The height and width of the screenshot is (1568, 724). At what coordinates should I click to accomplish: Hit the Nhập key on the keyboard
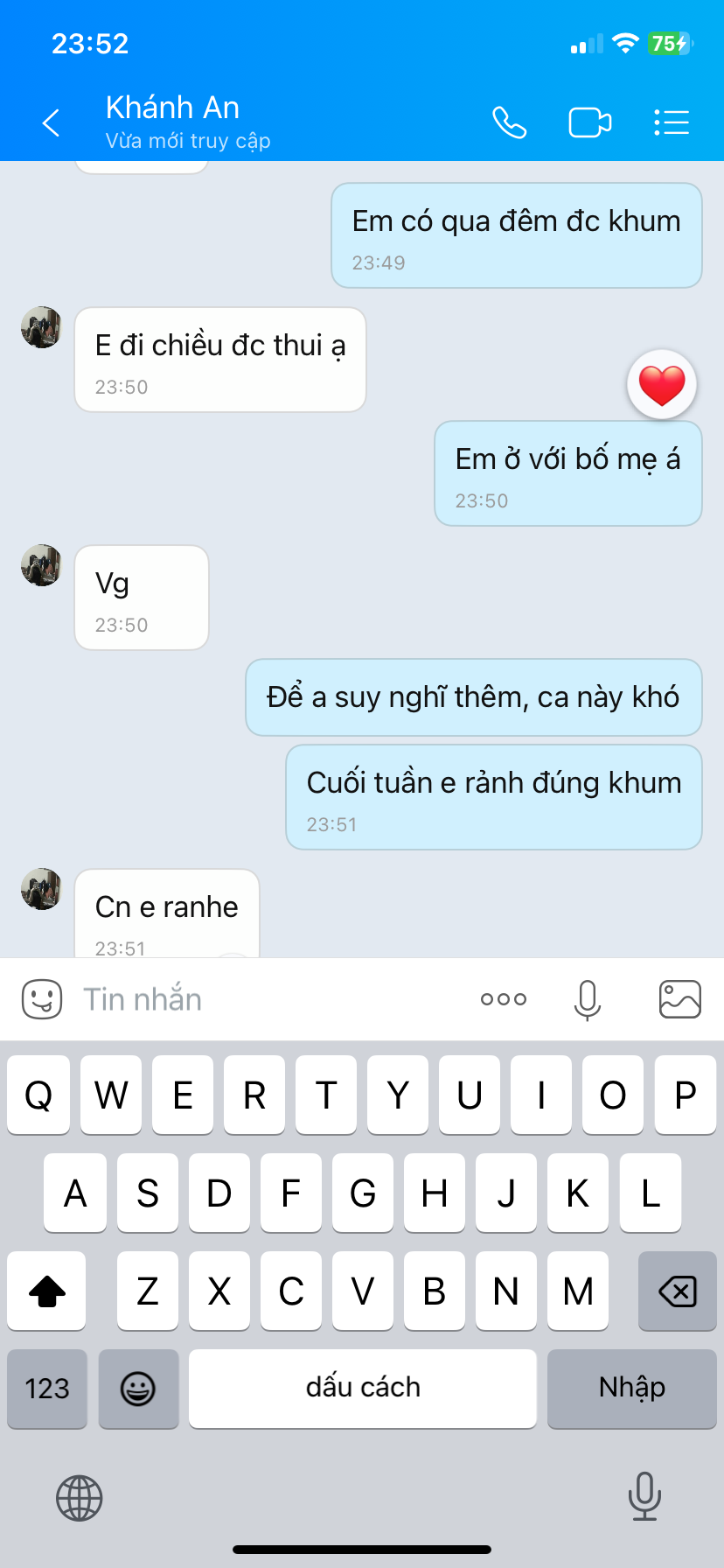point(631,1388)
